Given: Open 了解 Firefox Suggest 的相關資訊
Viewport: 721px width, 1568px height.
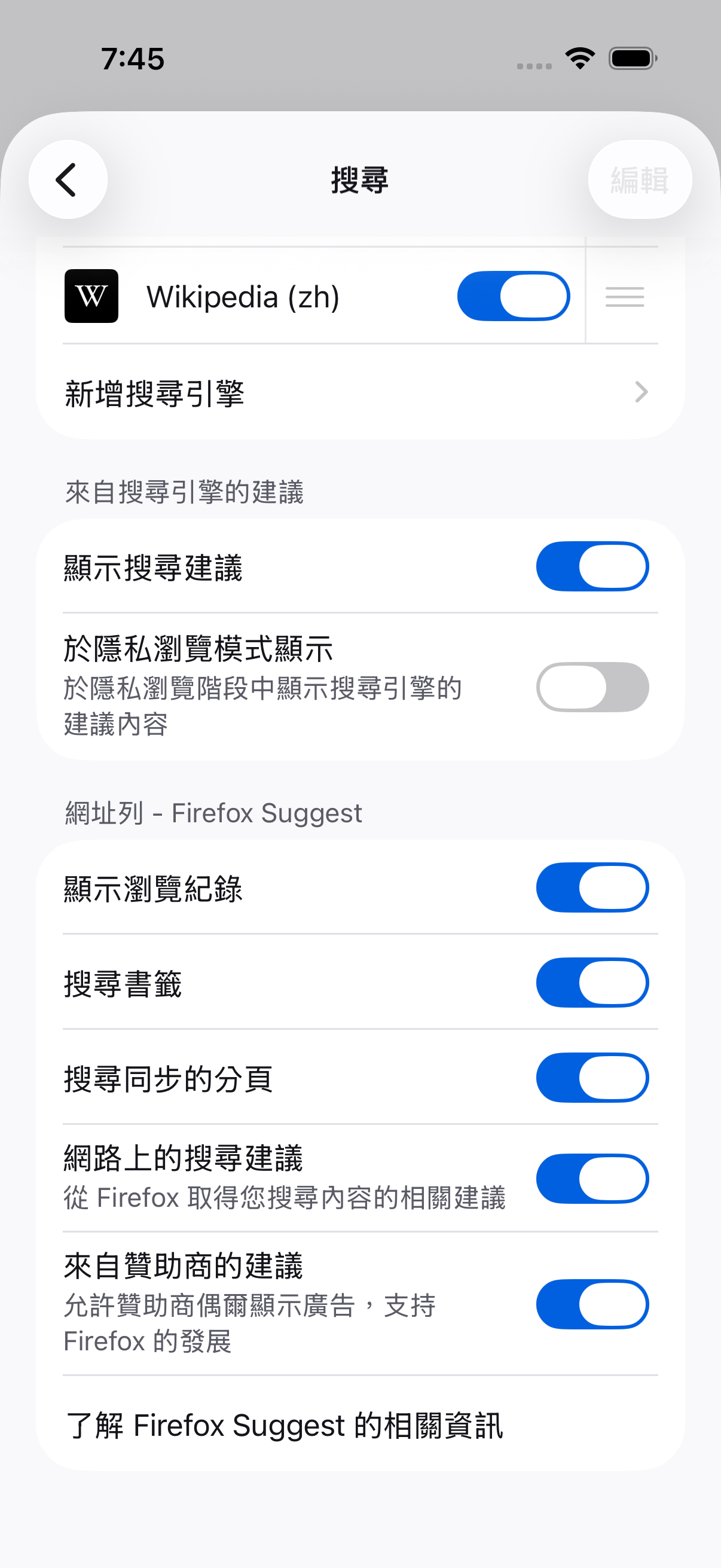Looking at the screenshot, I should (x=285, y=1426).
